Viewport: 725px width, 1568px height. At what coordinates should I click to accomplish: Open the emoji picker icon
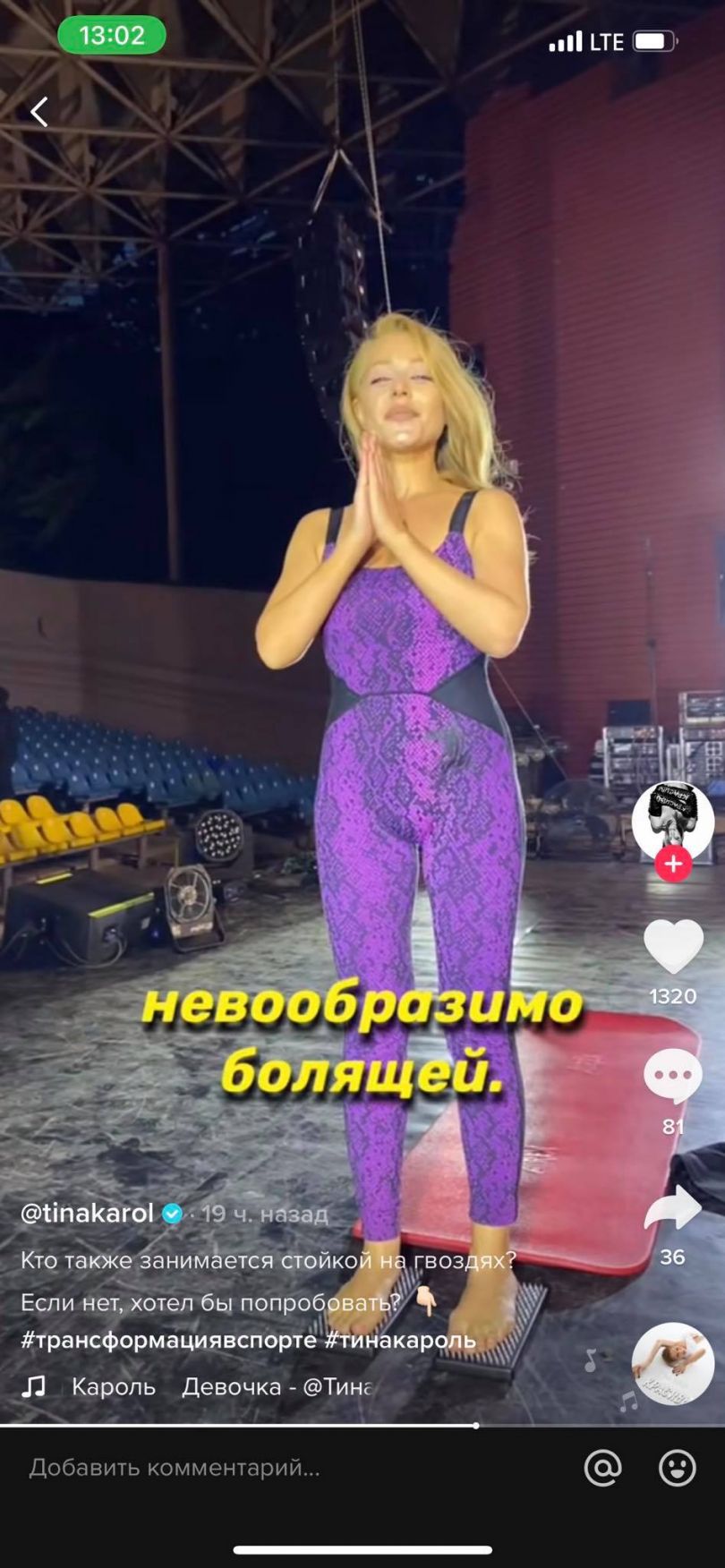[678, 1468]
